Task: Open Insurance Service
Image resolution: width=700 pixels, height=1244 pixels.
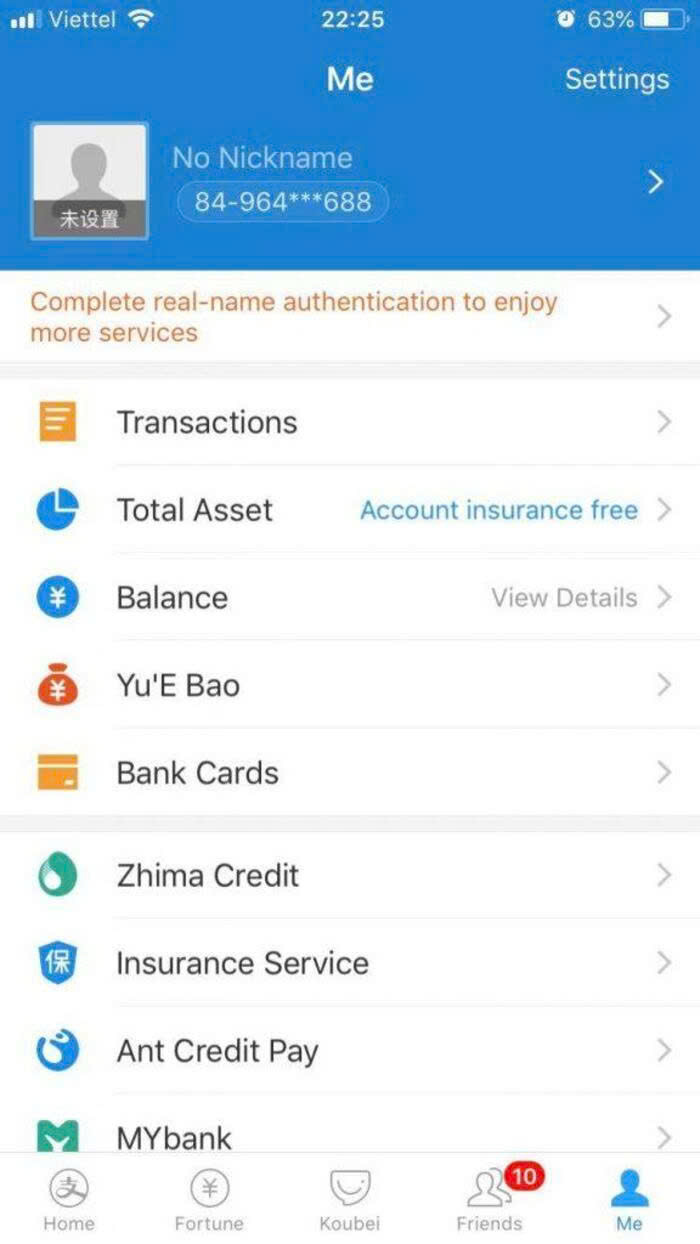Action: (350, 963)
